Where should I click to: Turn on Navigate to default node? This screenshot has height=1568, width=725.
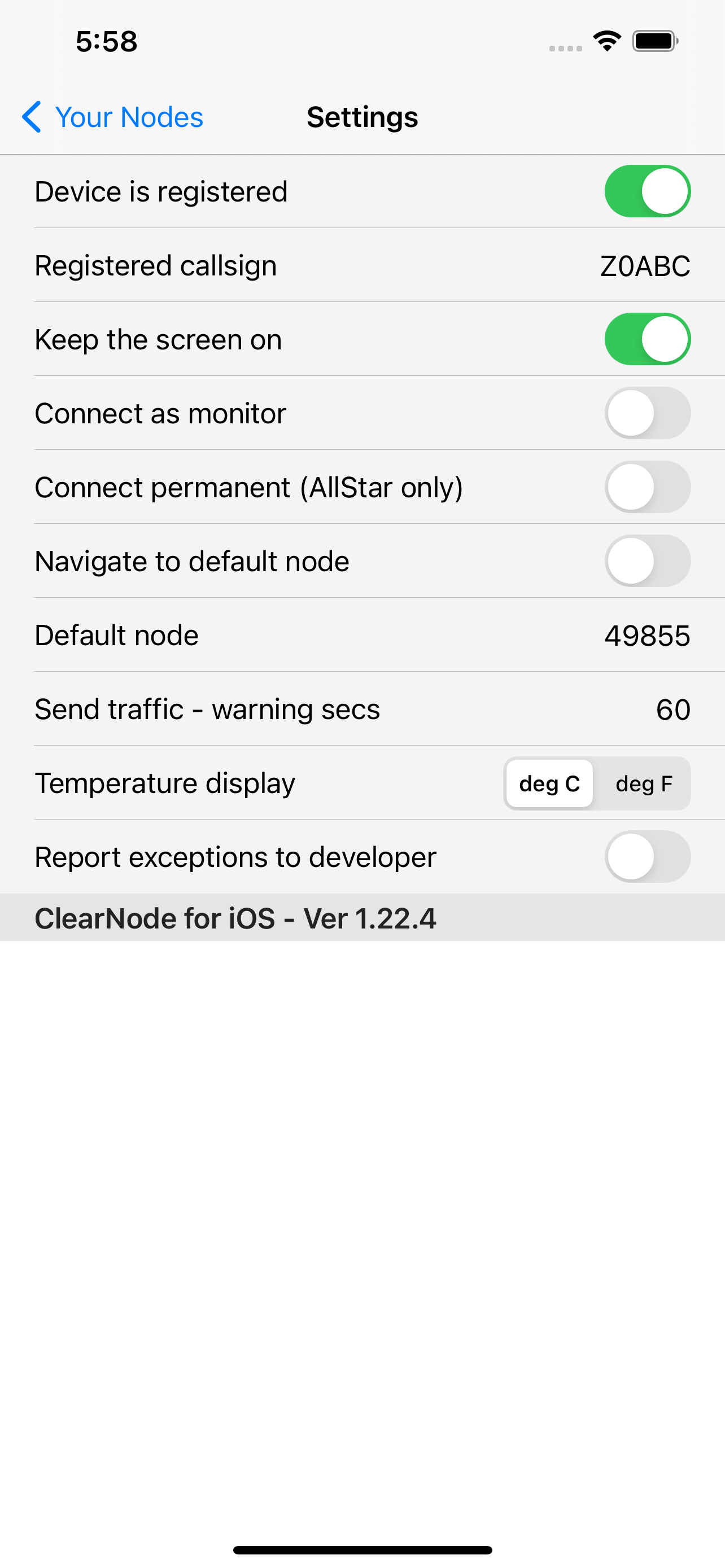pyautogui.click(x=647, y=561)
